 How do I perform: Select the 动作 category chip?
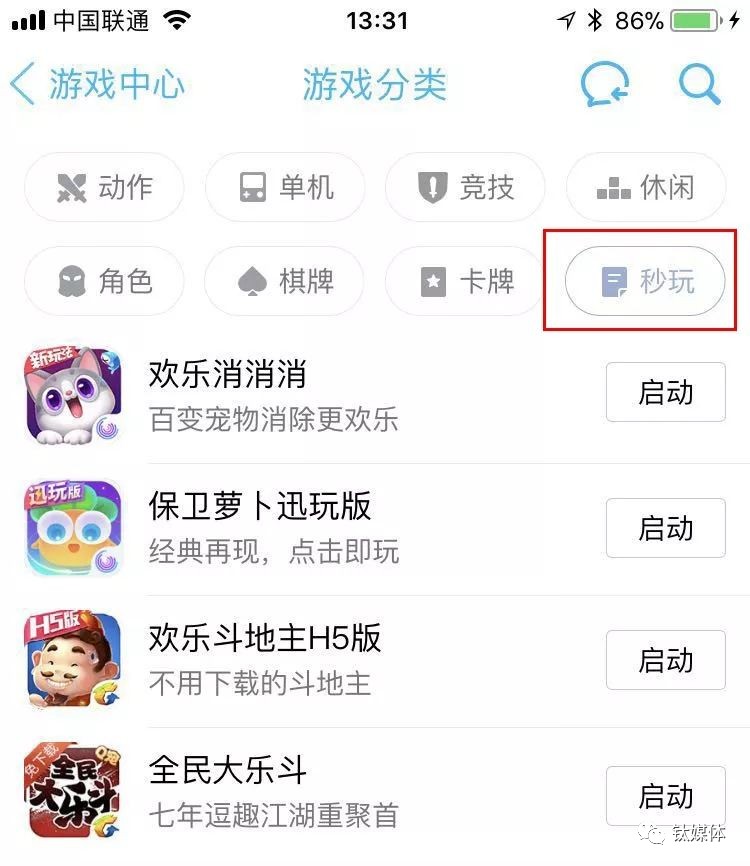click(x=104, y=187)
